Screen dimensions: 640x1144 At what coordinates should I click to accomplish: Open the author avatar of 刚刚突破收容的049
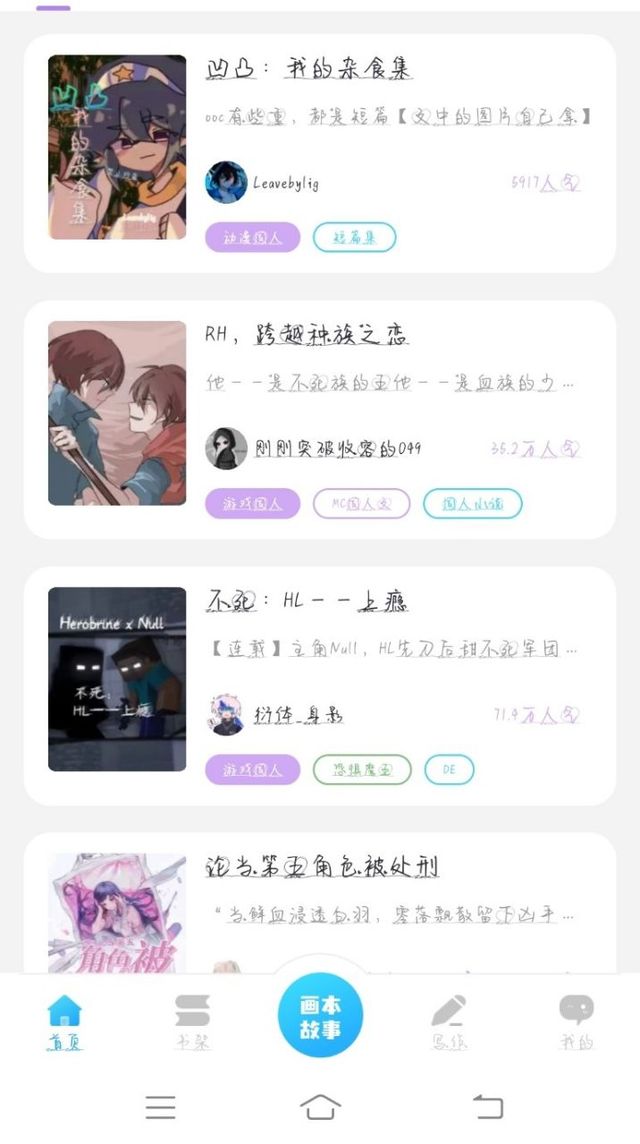[x=226, y=449]
